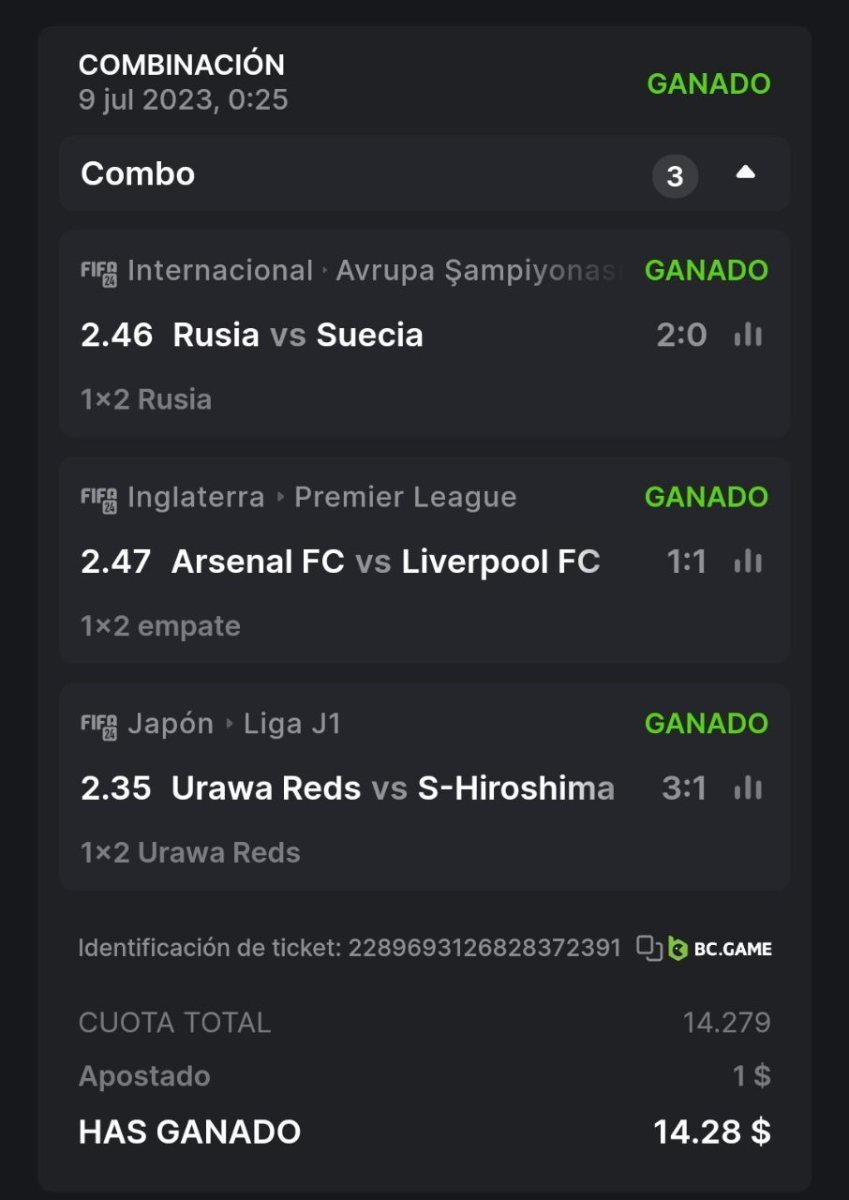Copy the ticket identification number

coord(649,948)
